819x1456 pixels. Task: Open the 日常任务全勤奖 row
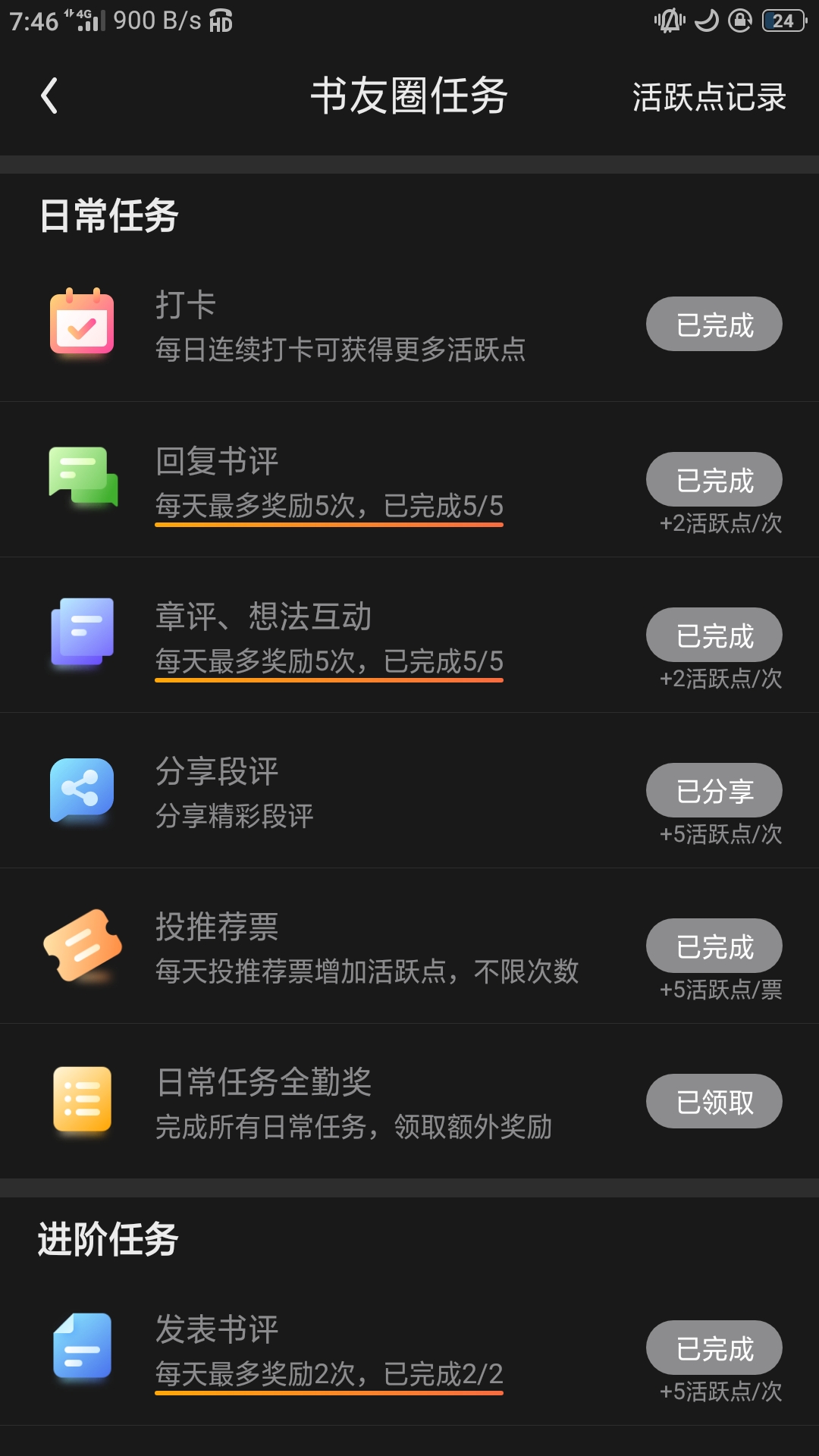coord(409,1101)
